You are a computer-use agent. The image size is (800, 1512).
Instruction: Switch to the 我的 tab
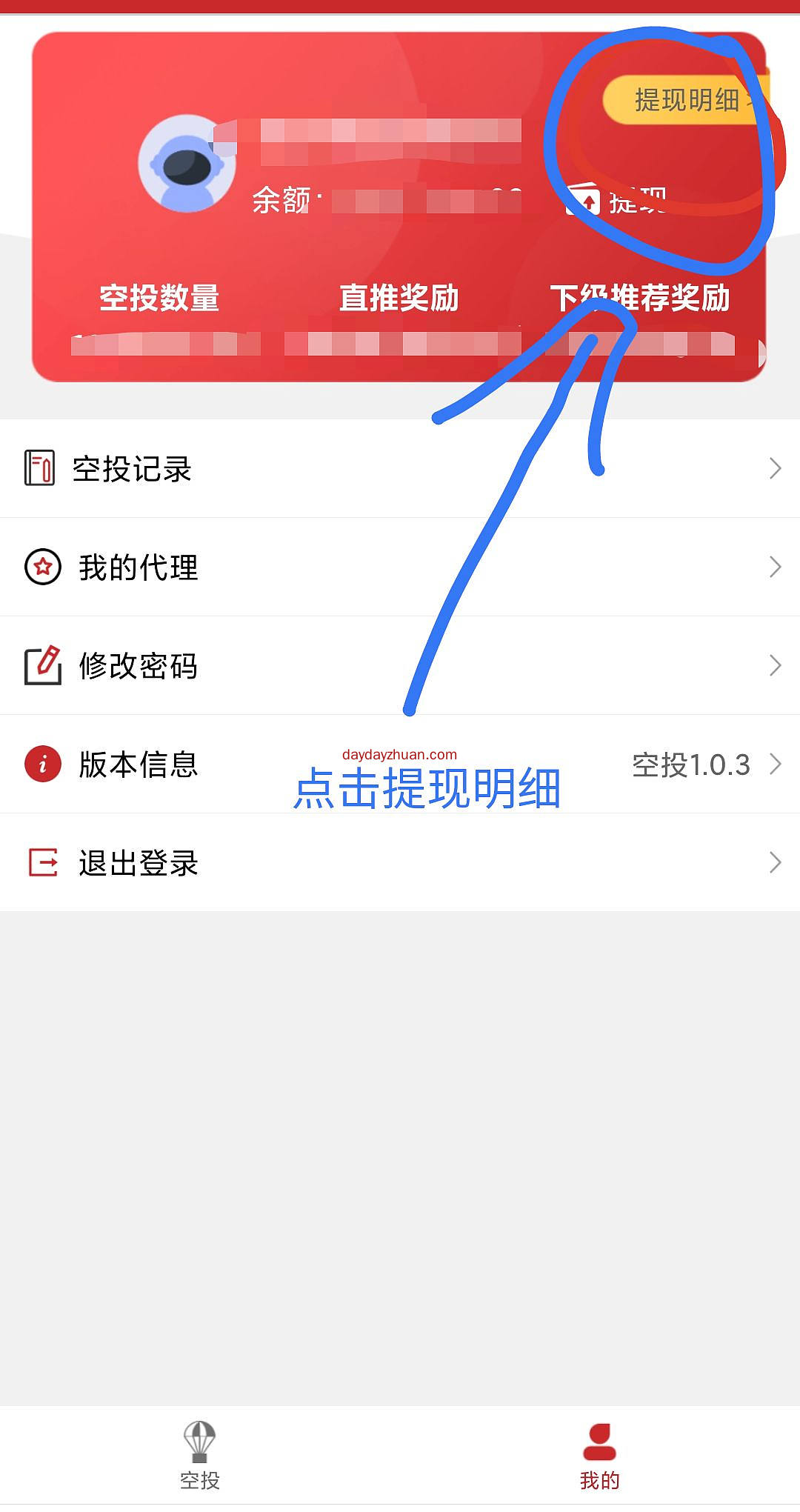[600, 1463]
